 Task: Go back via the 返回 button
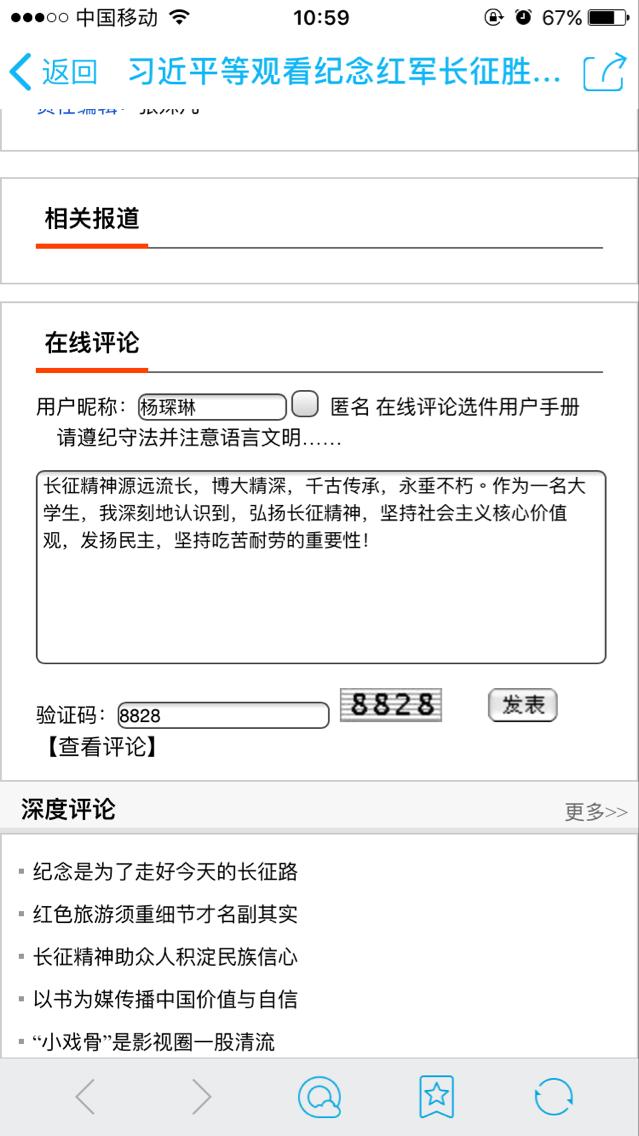pyautogui.click(x=54, y=72)
